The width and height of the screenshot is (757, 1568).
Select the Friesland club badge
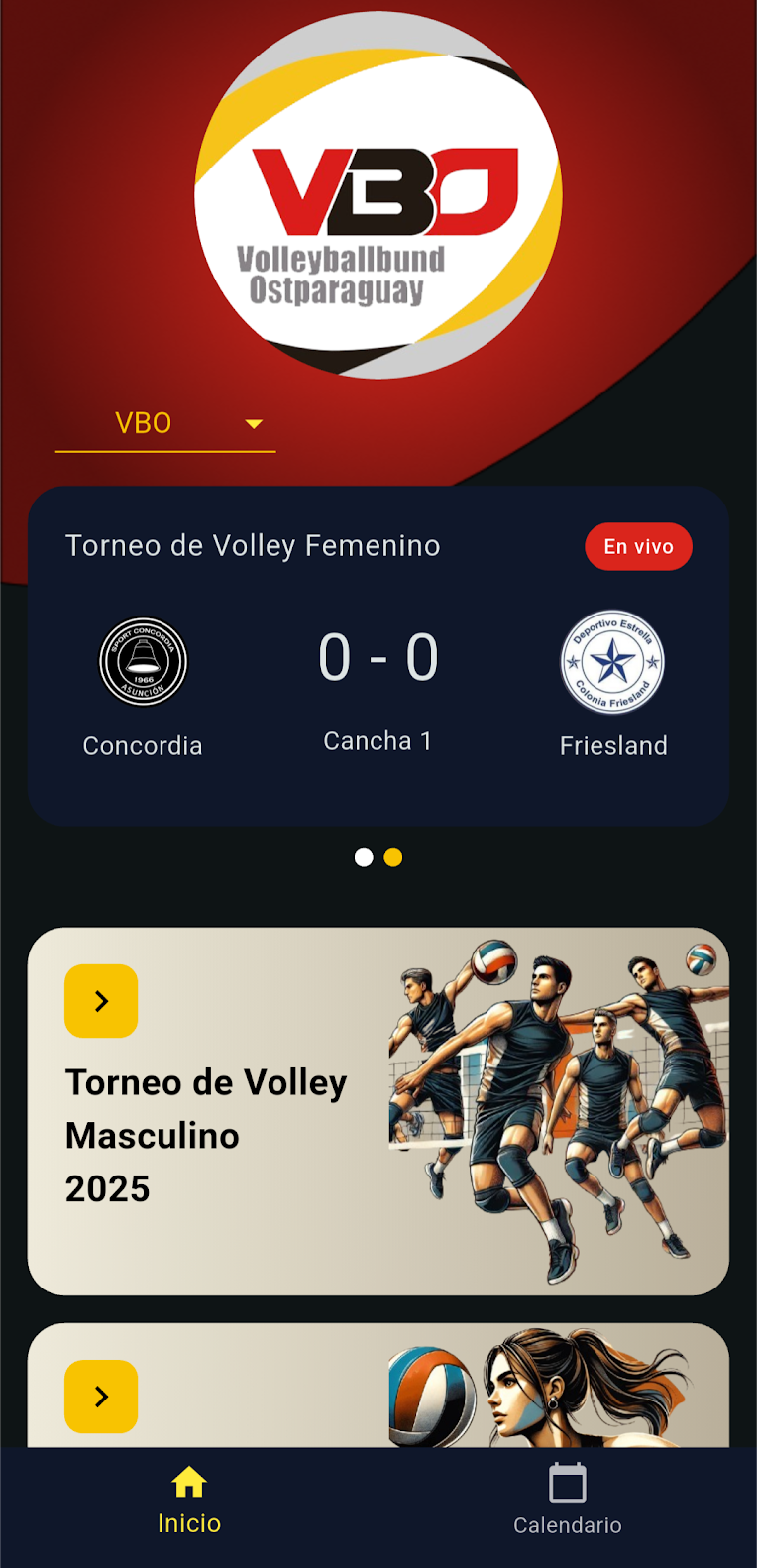(x=612, y=661)
